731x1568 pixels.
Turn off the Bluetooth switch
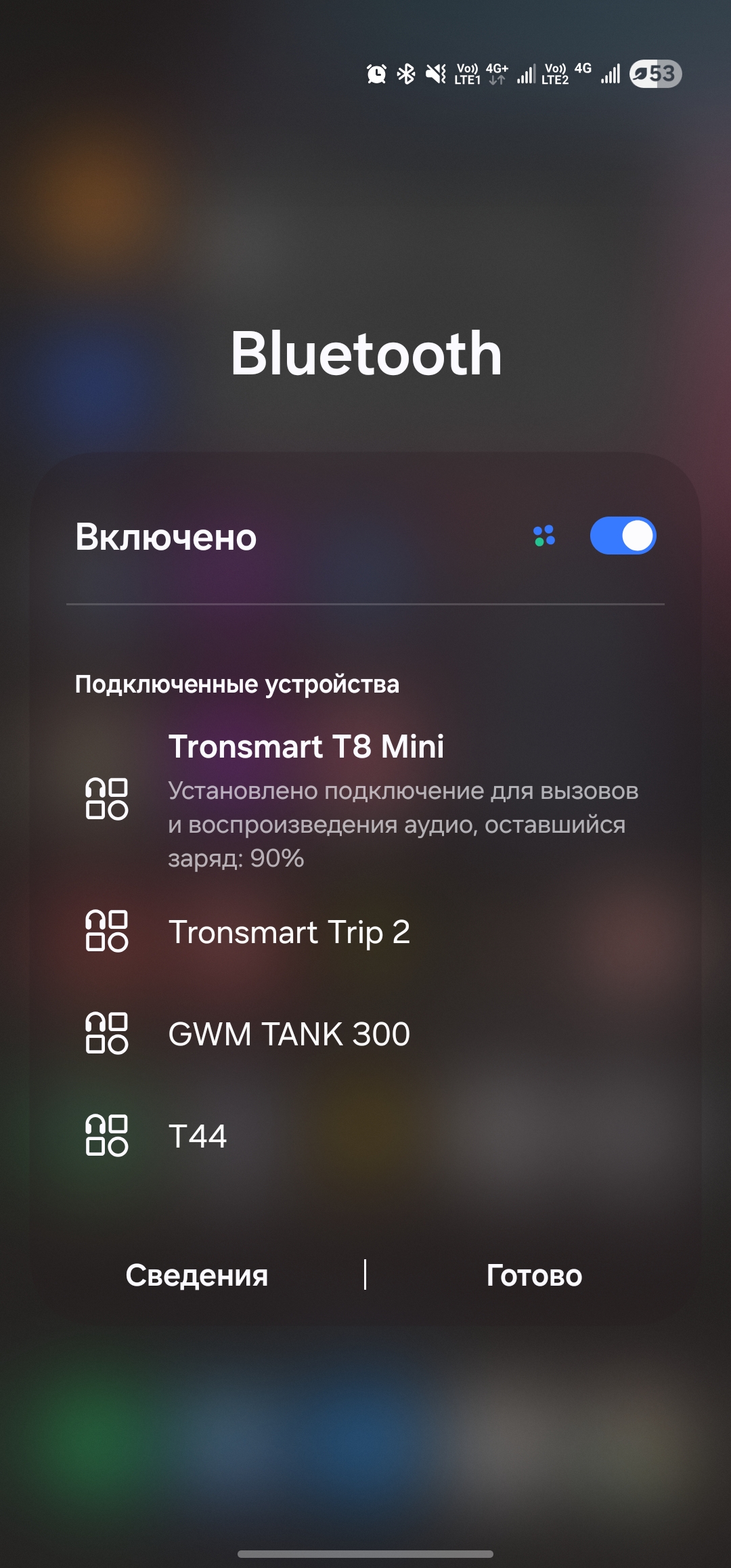623,536
